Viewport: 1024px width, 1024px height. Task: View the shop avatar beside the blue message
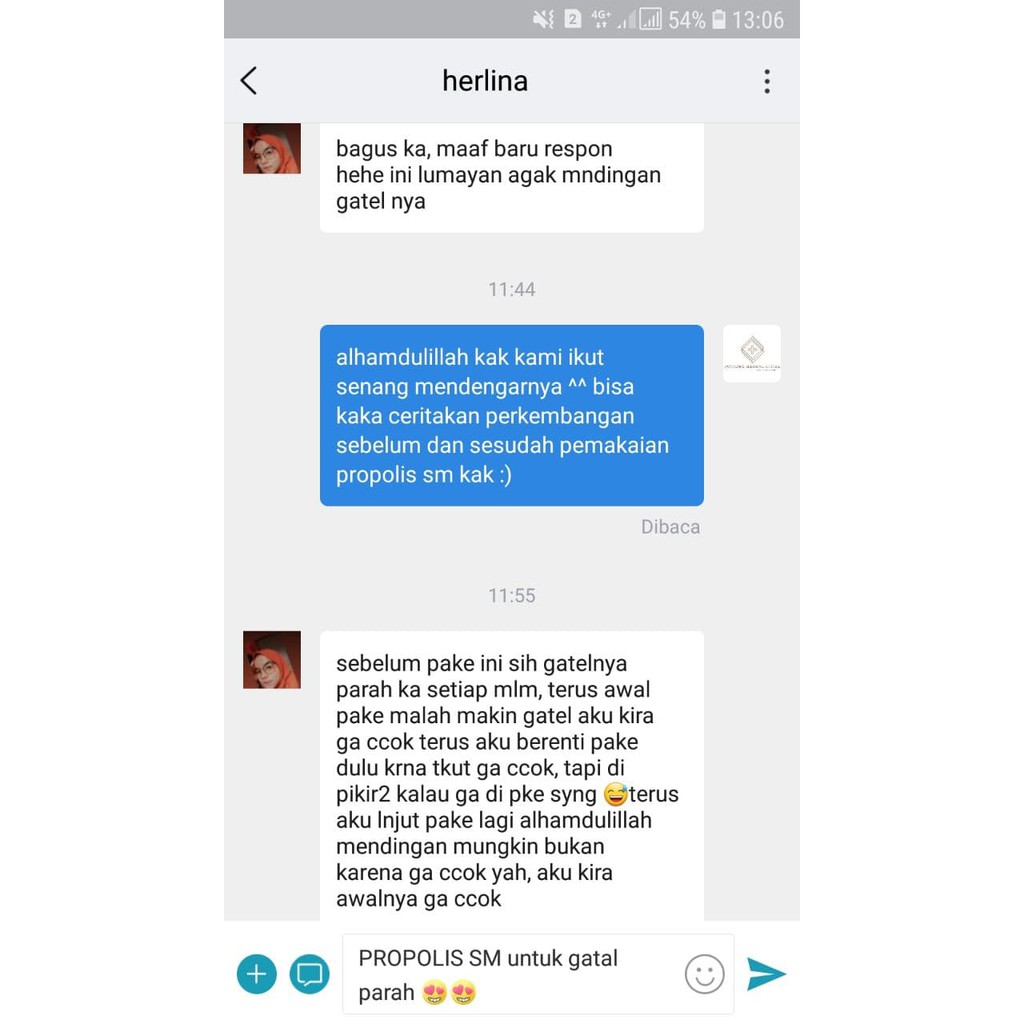coord(752,353)
